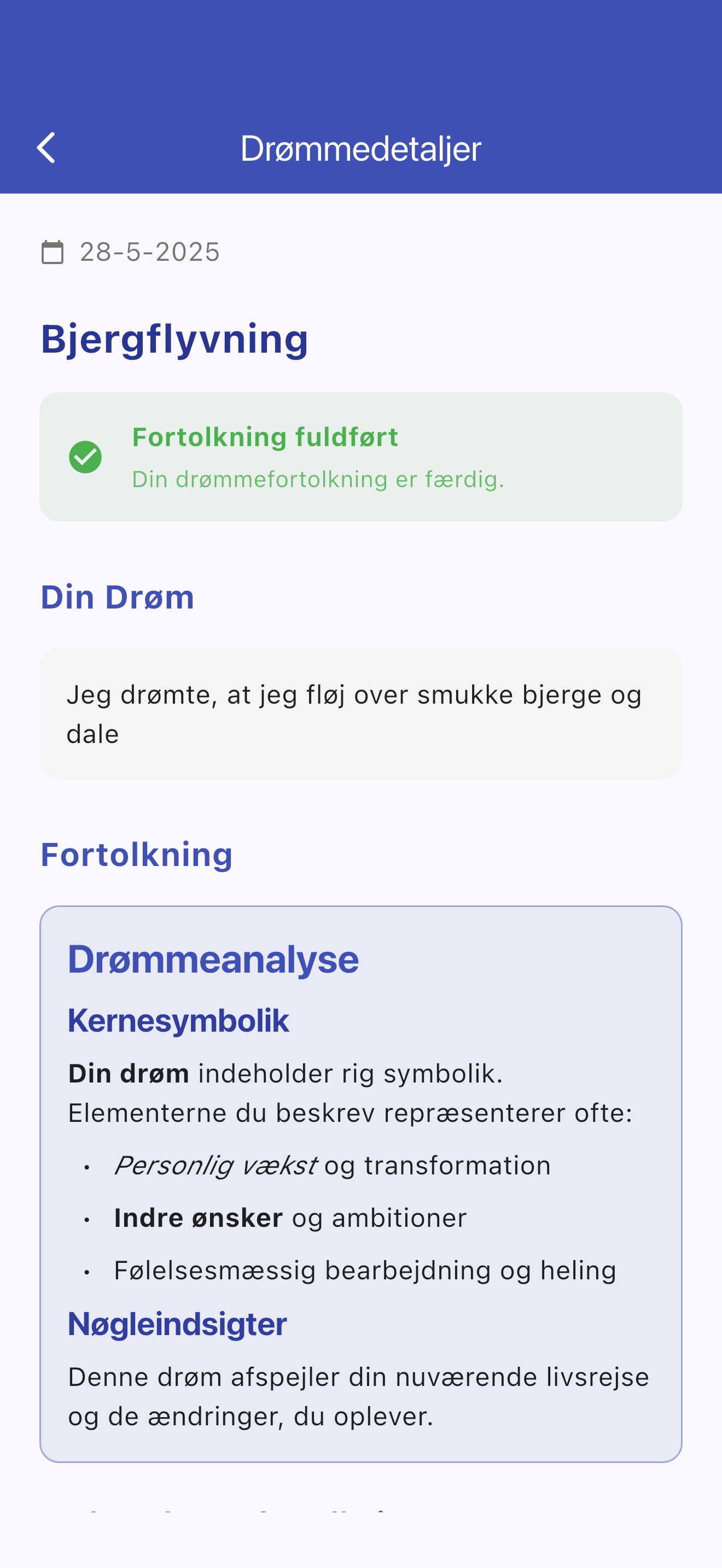Tap the Kernesymbolik subheading
Image resolution: width=722 pixels, height=1568 pixels.
pyautogui.click(x=178, y=1020)
